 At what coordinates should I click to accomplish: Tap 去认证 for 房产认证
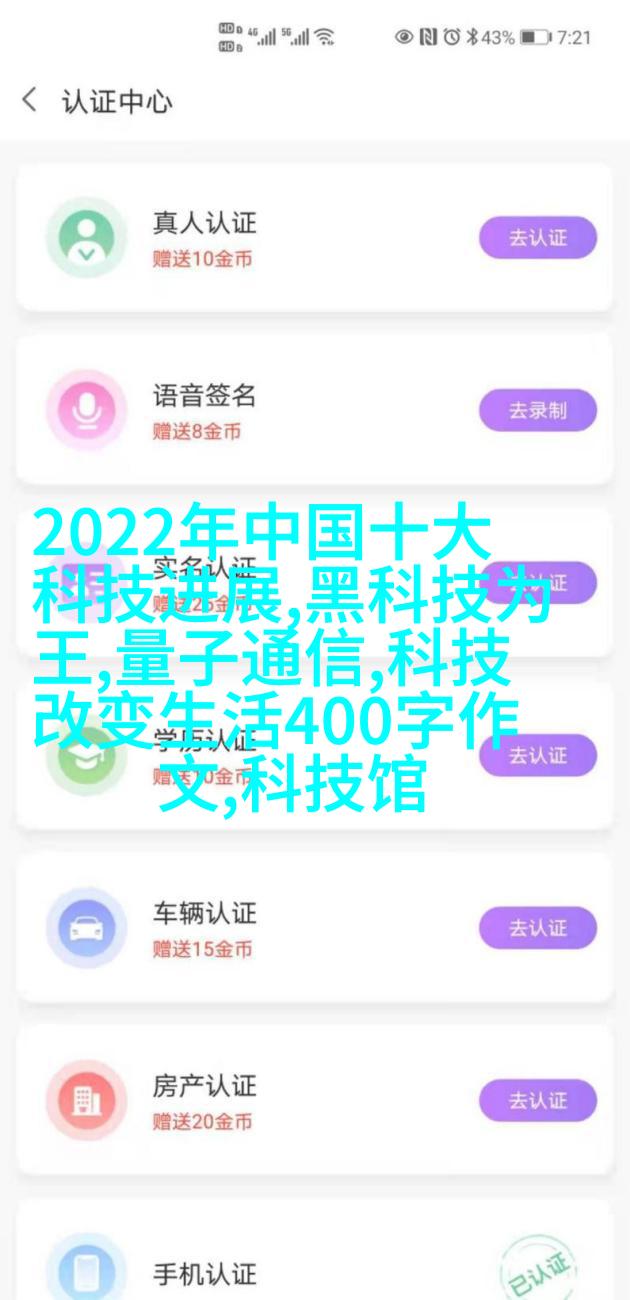point(537,1101)
